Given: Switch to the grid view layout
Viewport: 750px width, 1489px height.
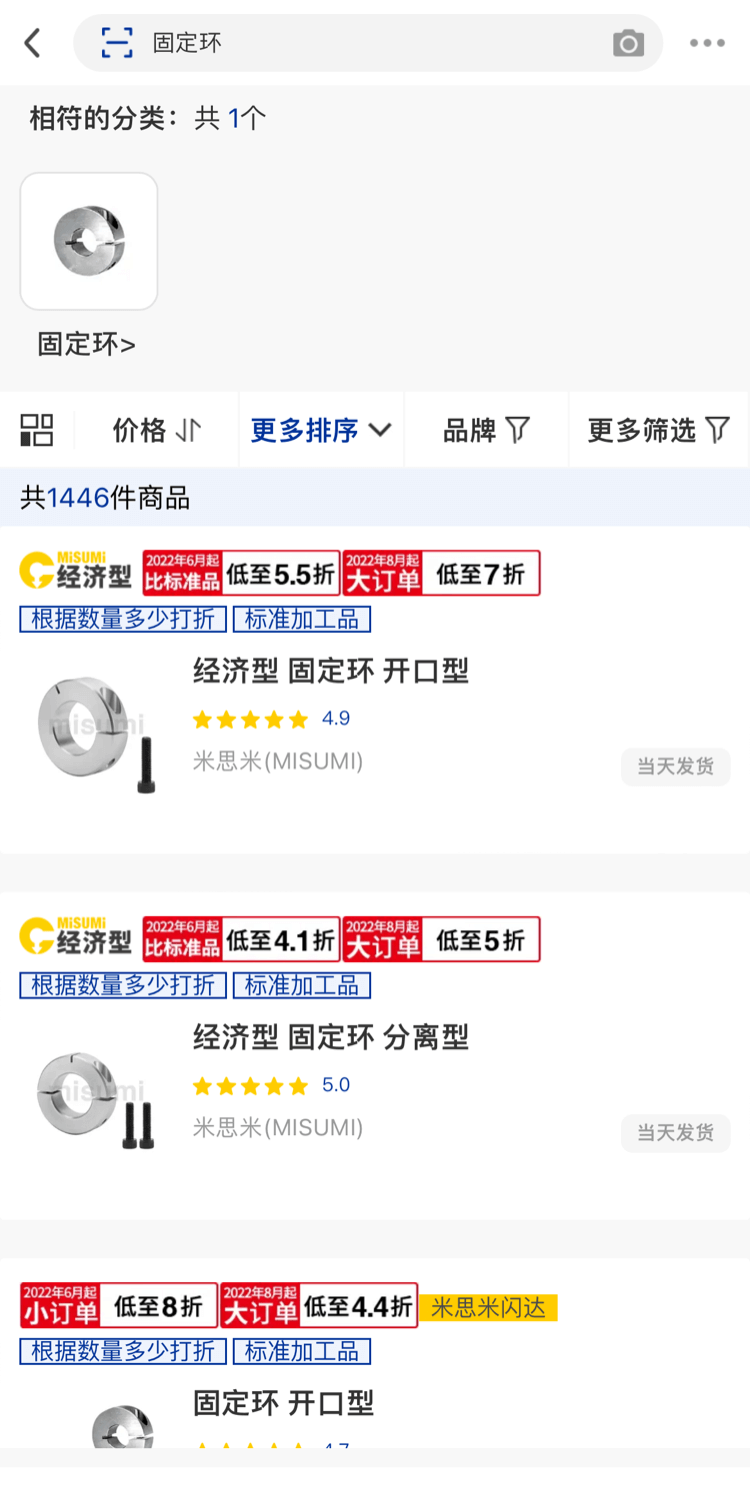Looking at the screenshot, I should (x=37, y=430).
